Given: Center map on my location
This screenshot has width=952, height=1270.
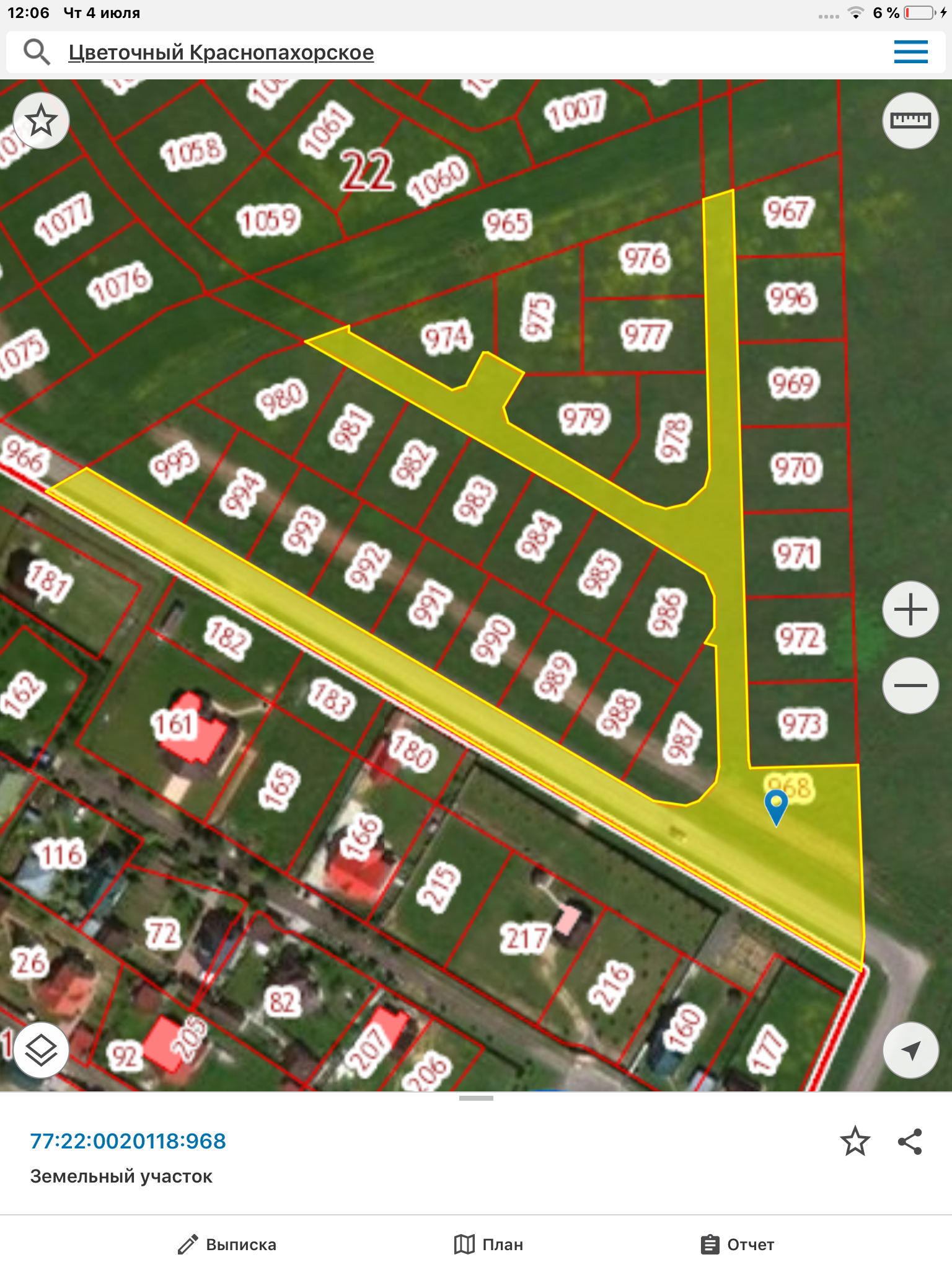Looking at the screenshot, I should tap(910, 1050).
